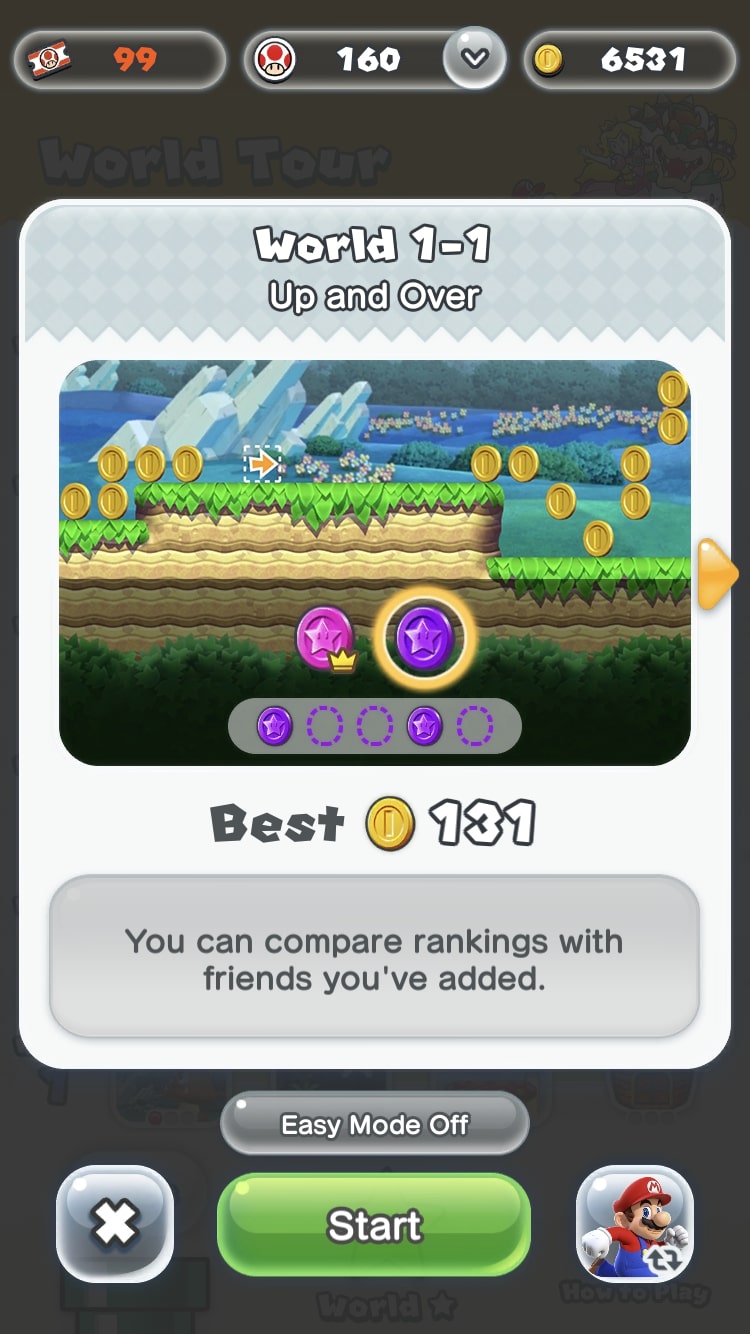This screenshot has height=1334, width=750.
Task: Open the gold coin balance
Action: pos(629,60)
